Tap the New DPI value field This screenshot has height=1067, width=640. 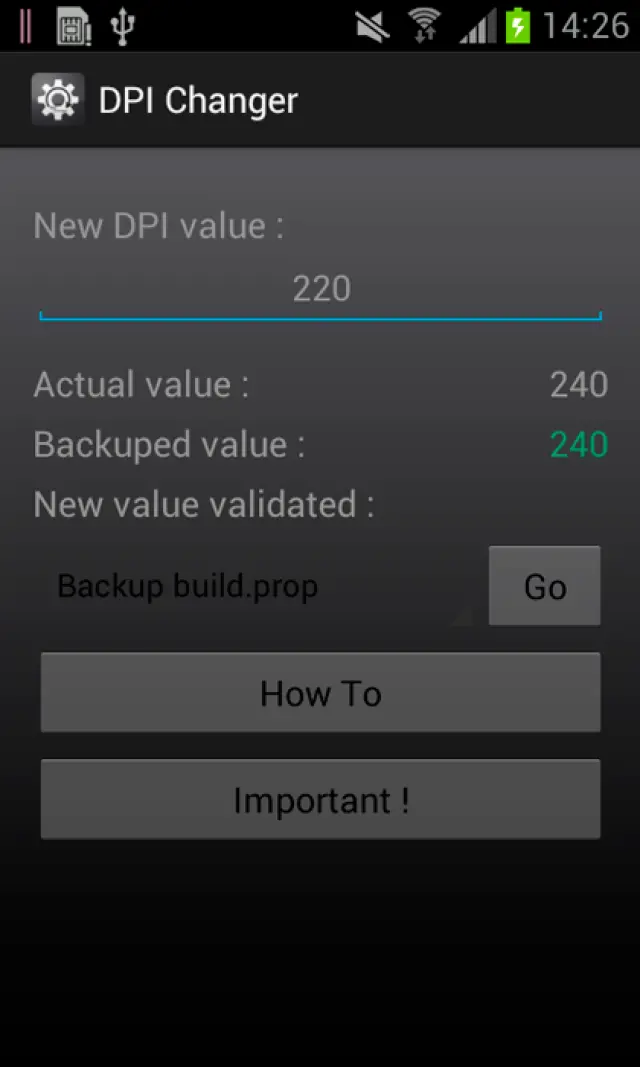pyautogui.click(x=320, y=290)
